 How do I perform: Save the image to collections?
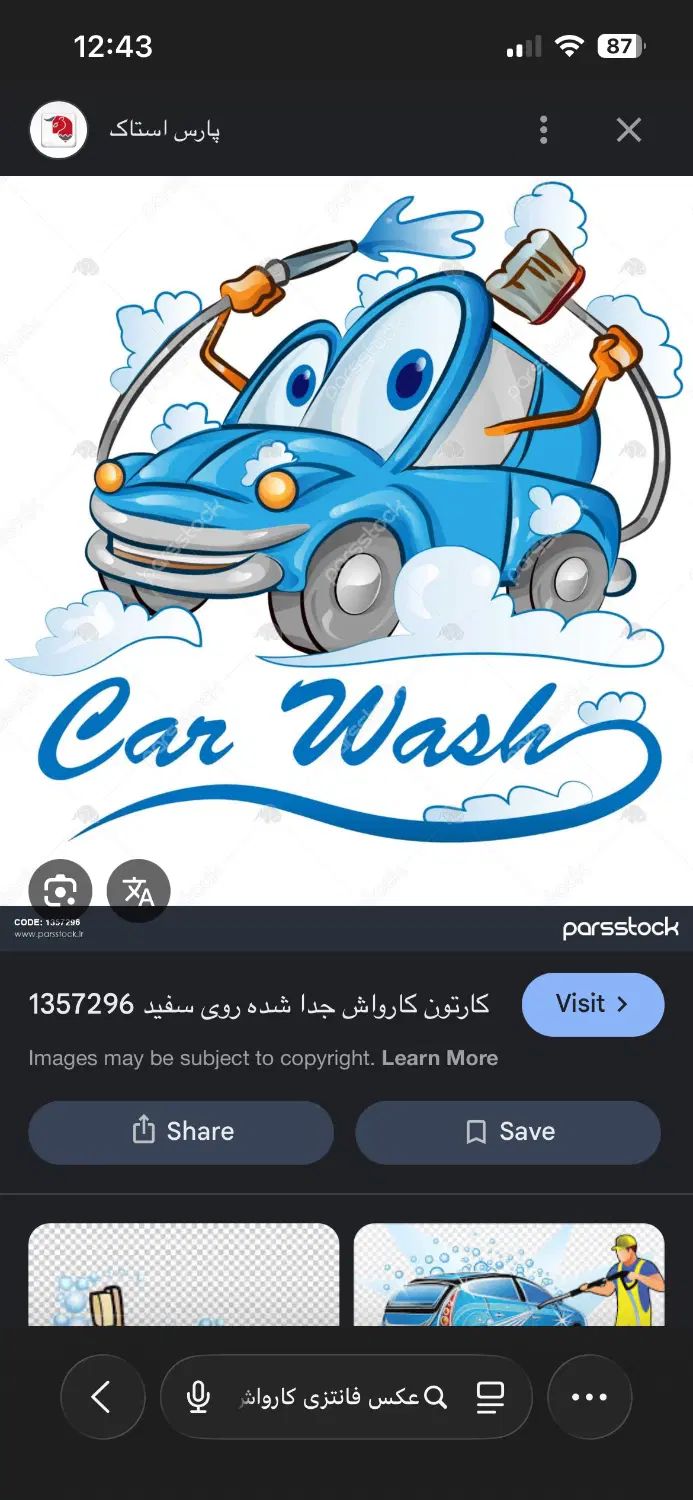coord(508,1131)
